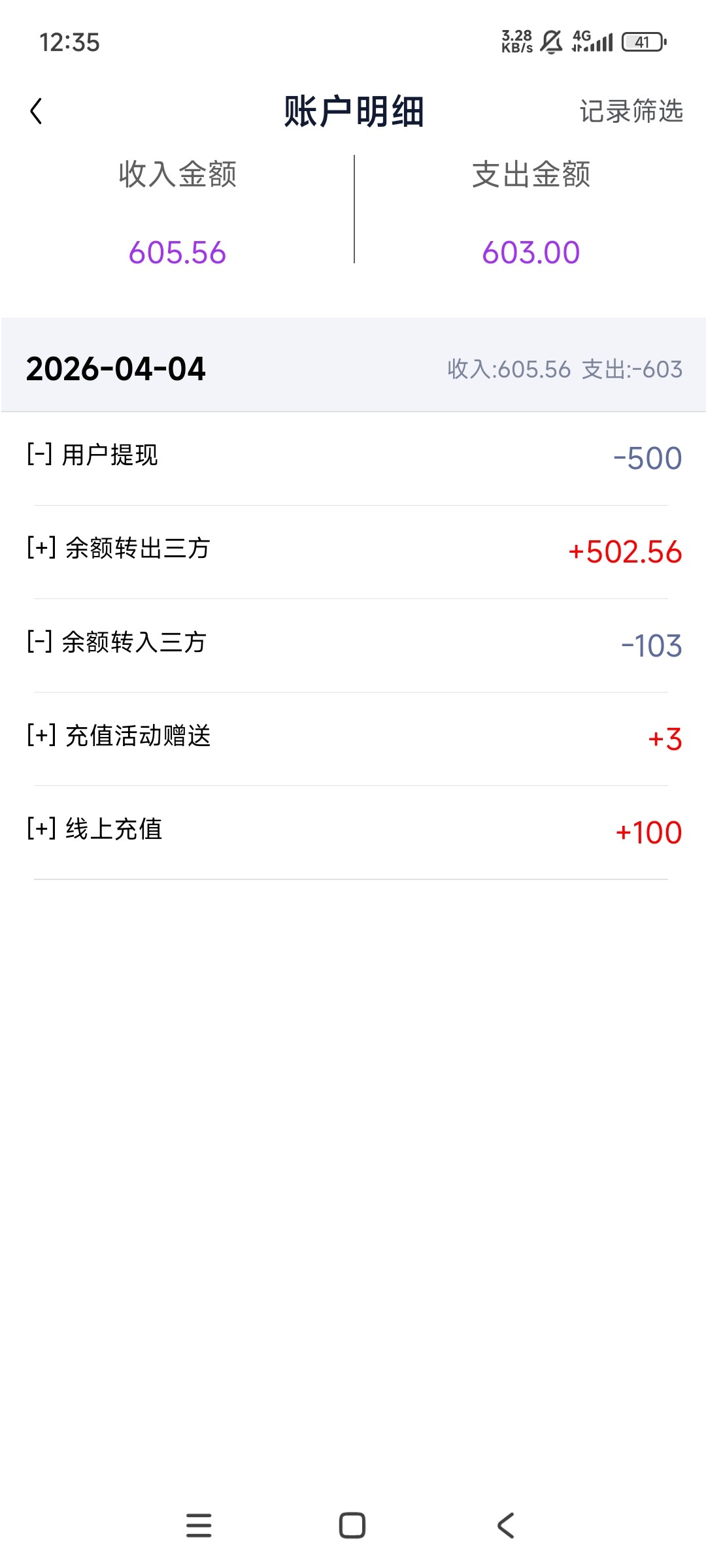The width and height of the screenshot is (706, 1568).
Task: Tap the network speed indicator 3.28 KB/s
Action: 516,41
